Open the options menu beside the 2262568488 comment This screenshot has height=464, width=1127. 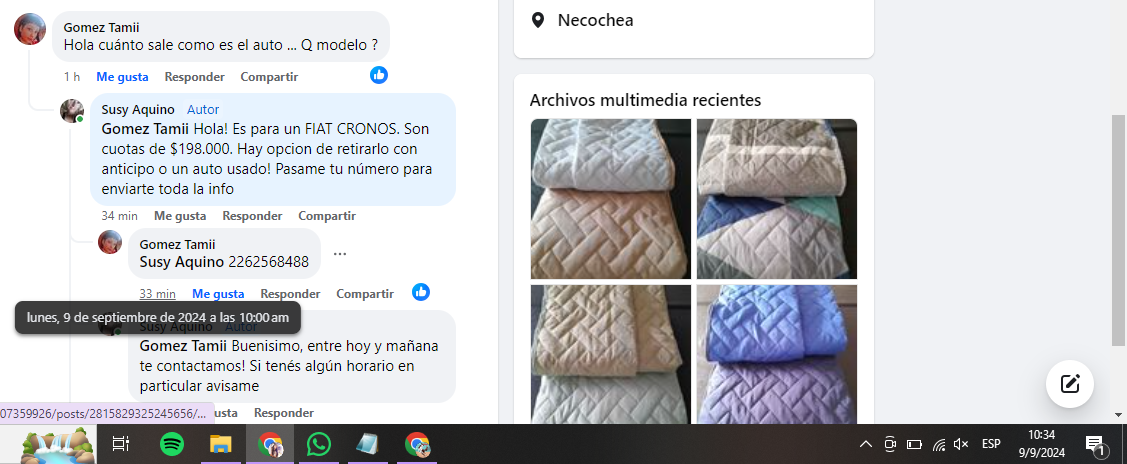coord(340,254)
